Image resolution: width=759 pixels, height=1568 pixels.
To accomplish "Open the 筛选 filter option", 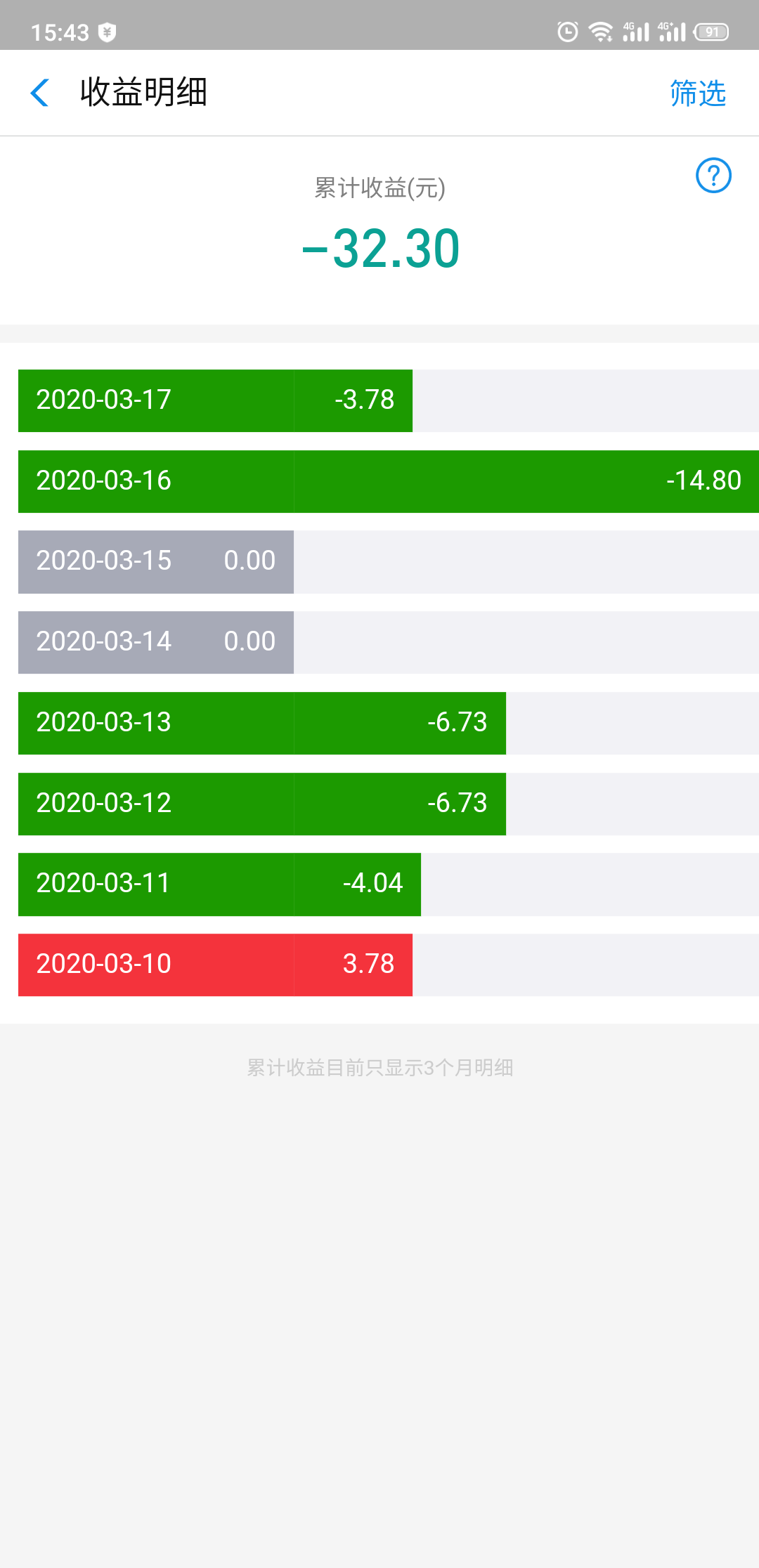I will coord(697,93).
